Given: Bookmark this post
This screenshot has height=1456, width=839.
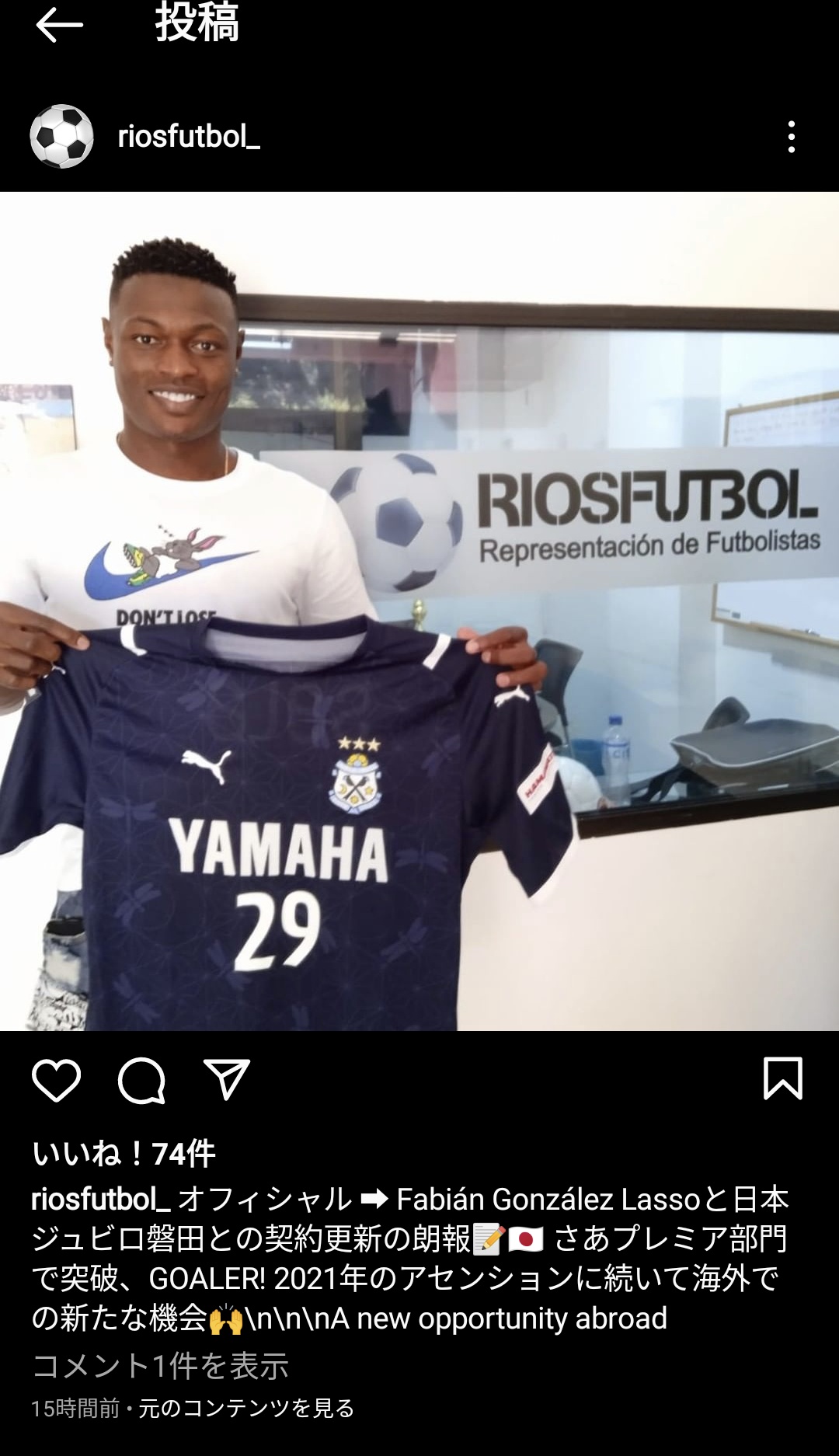Looking at the screenshot, I should 782,1078.
